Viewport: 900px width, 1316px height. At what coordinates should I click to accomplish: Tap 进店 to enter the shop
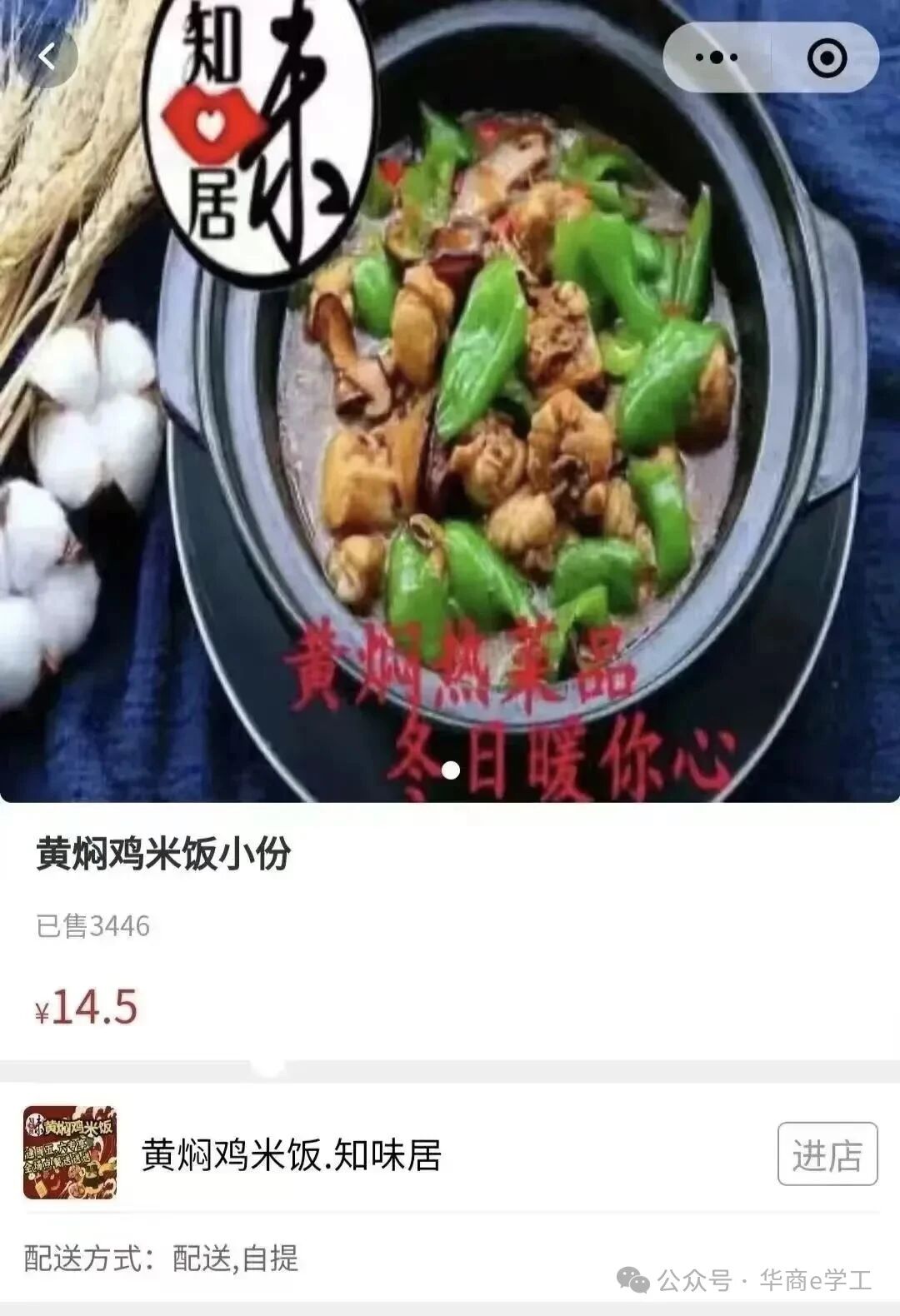[827, 1154]
